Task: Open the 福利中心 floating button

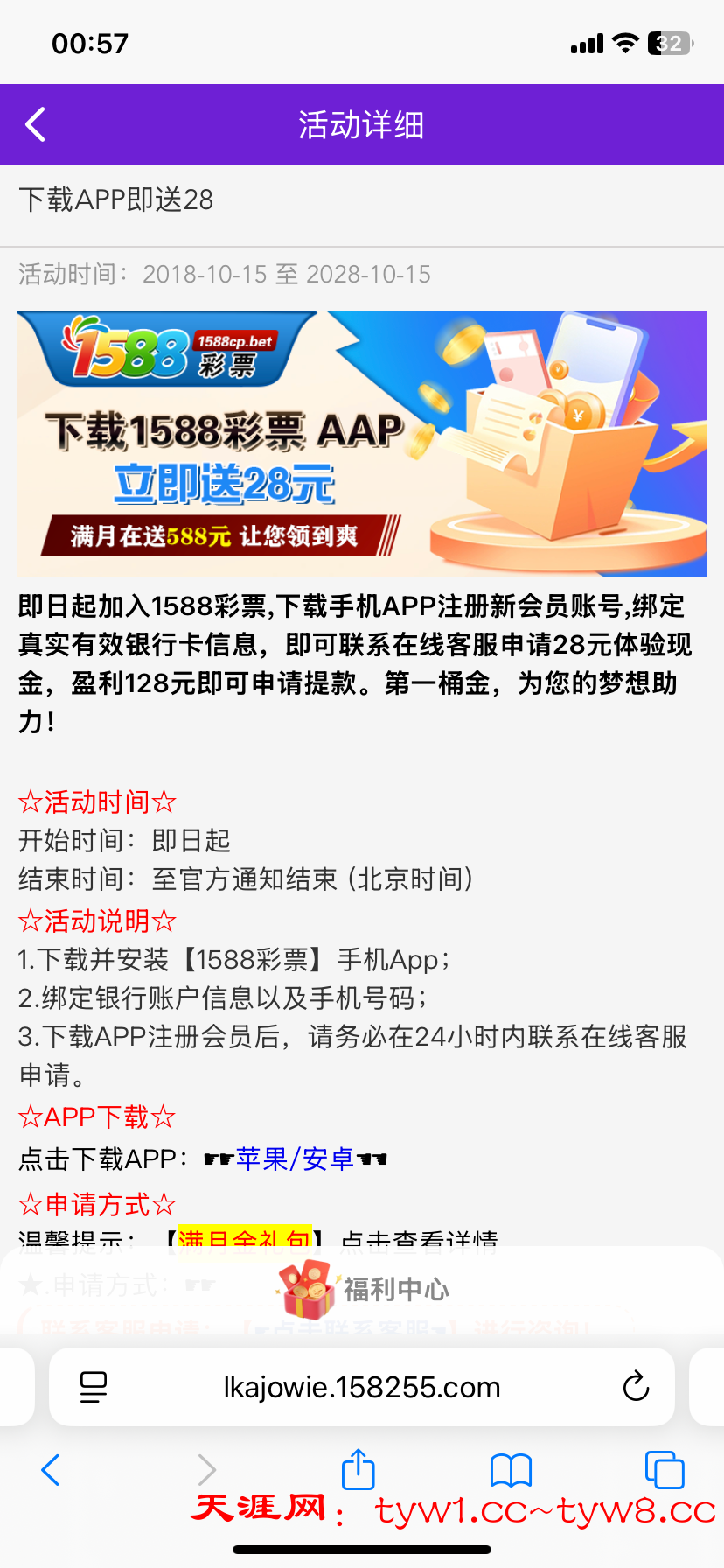Action: [x=362, y=1289]
